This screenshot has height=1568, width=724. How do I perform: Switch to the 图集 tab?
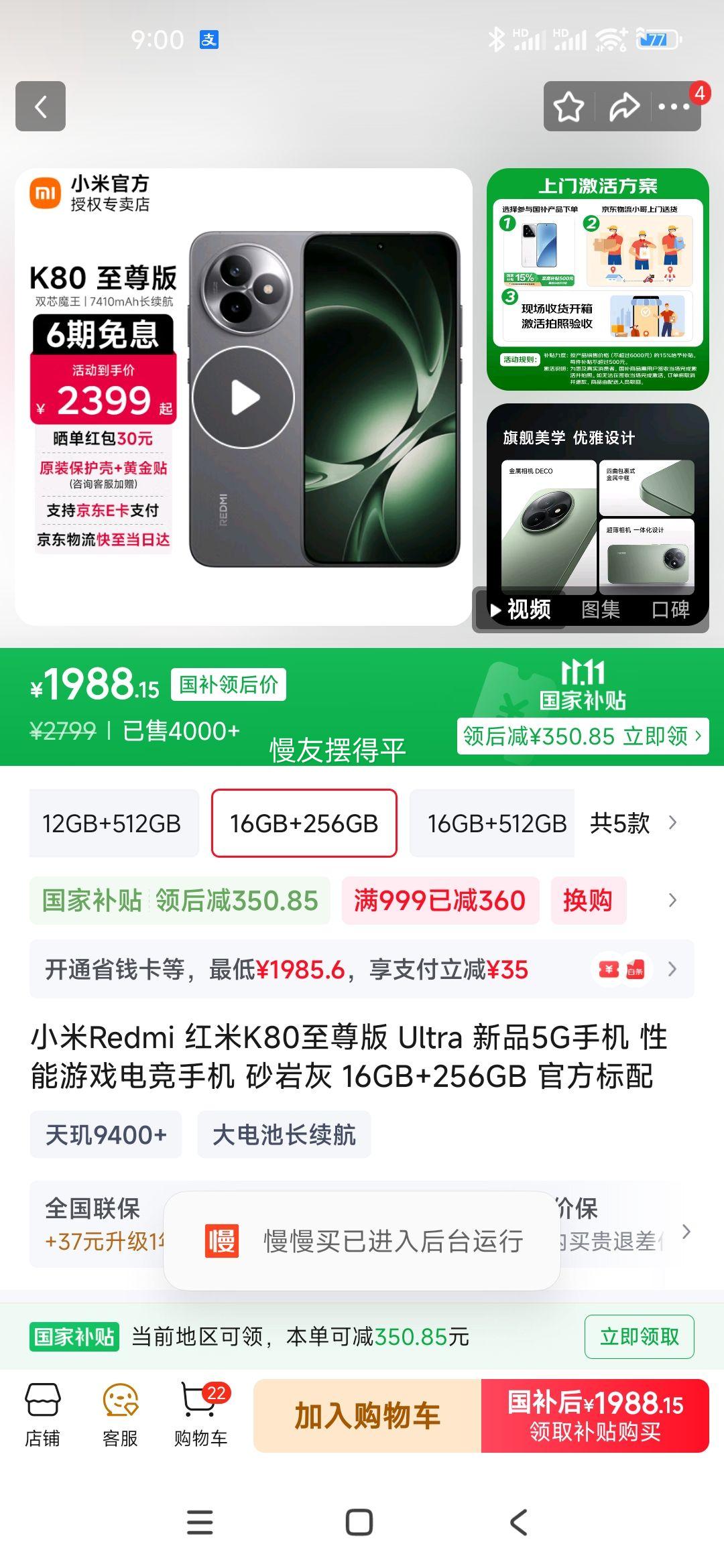(x=600, y=609)
